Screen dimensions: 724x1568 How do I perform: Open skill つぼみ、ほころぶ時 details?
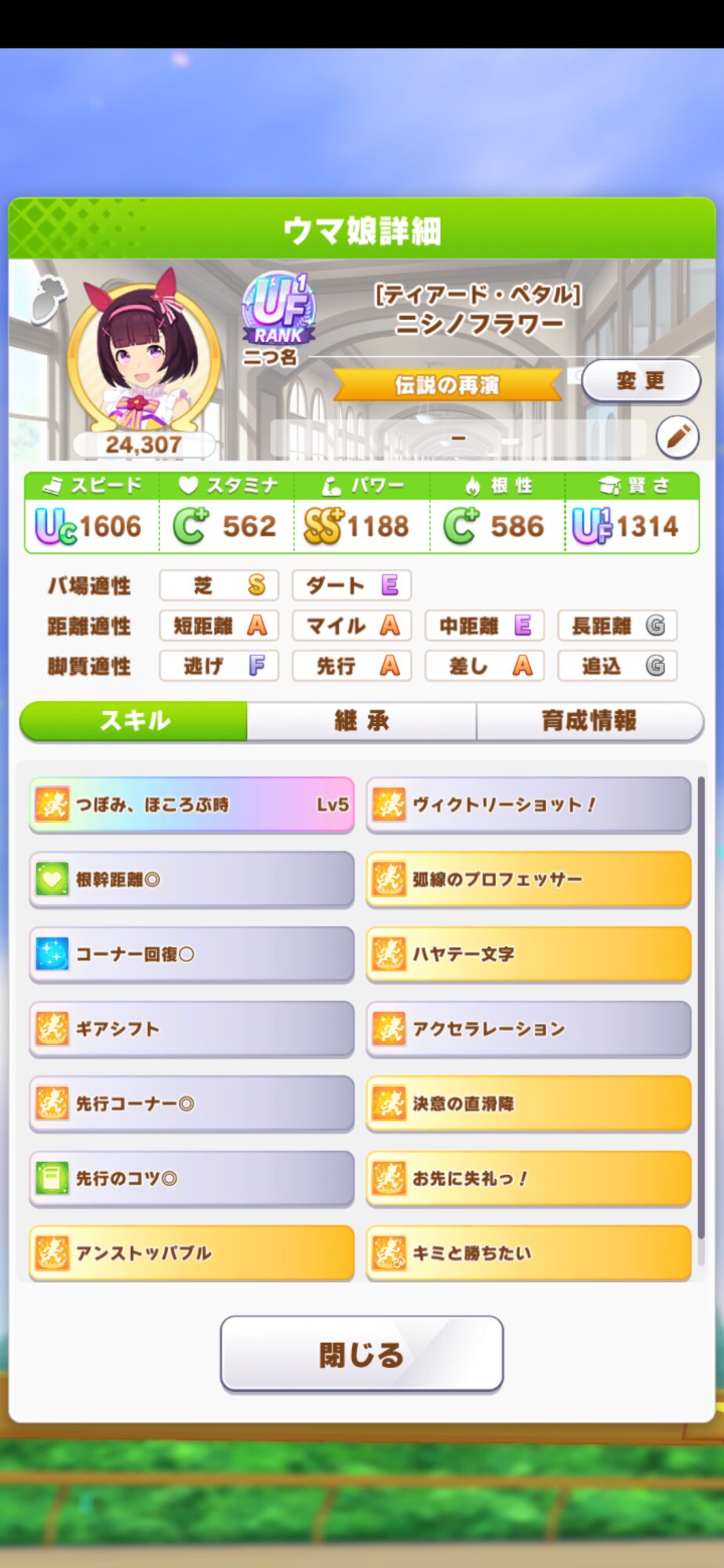192,804
